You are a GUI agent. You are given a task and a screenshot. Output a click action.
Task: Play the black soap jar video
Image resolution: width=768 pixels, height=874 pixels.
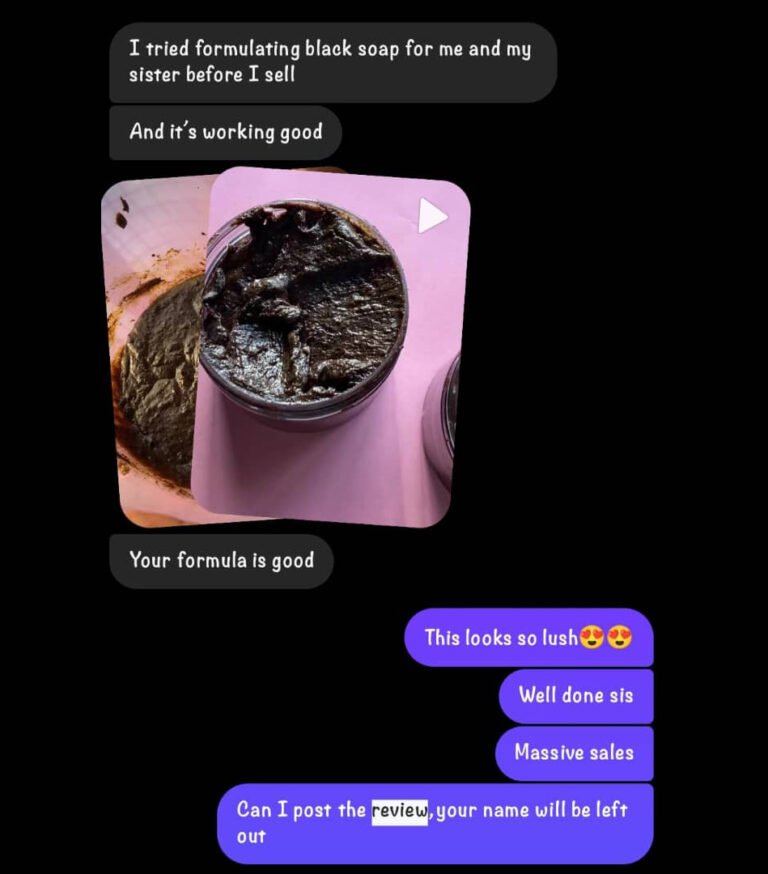432,215
